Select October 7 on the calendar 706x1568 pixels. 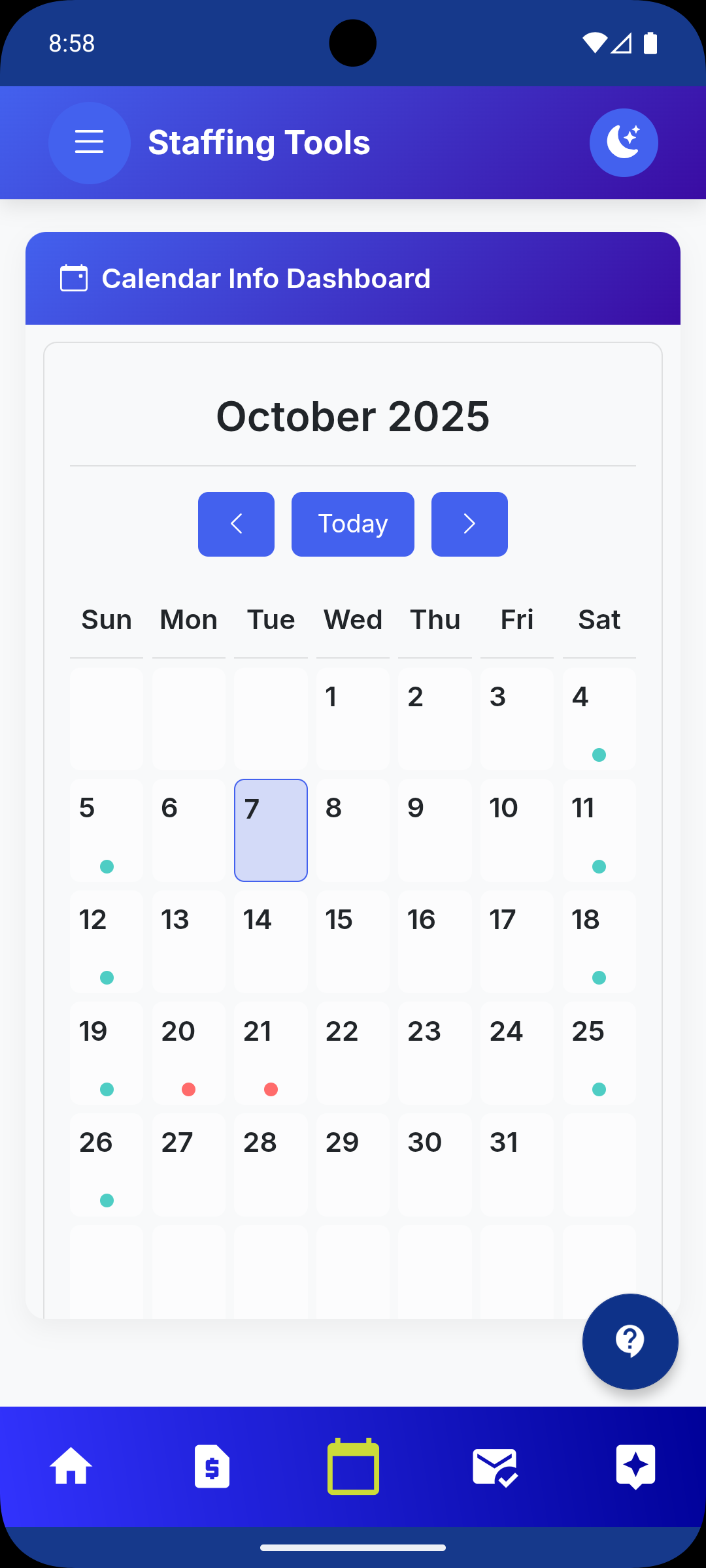(x=271, y=830)
